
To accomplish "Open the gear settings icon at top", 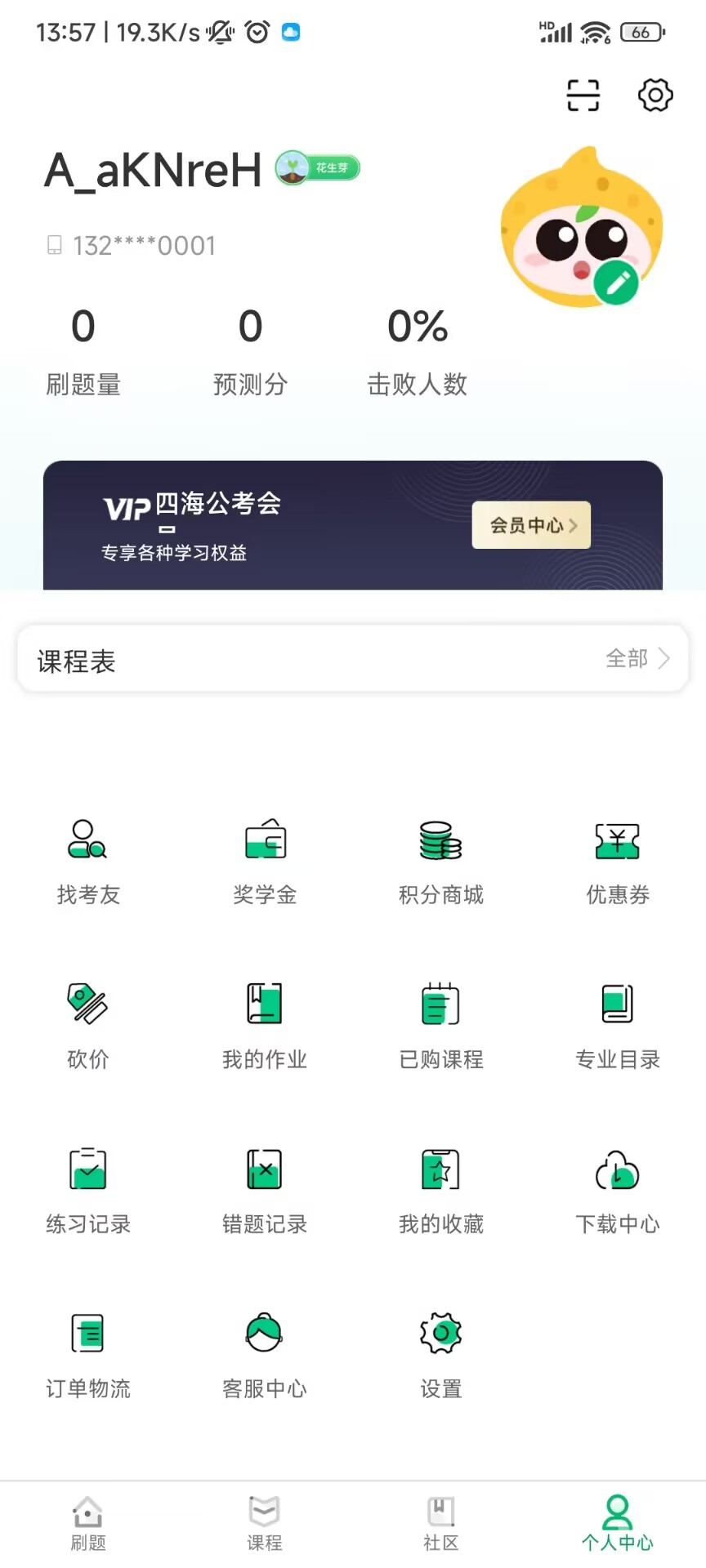I will 655,96.
